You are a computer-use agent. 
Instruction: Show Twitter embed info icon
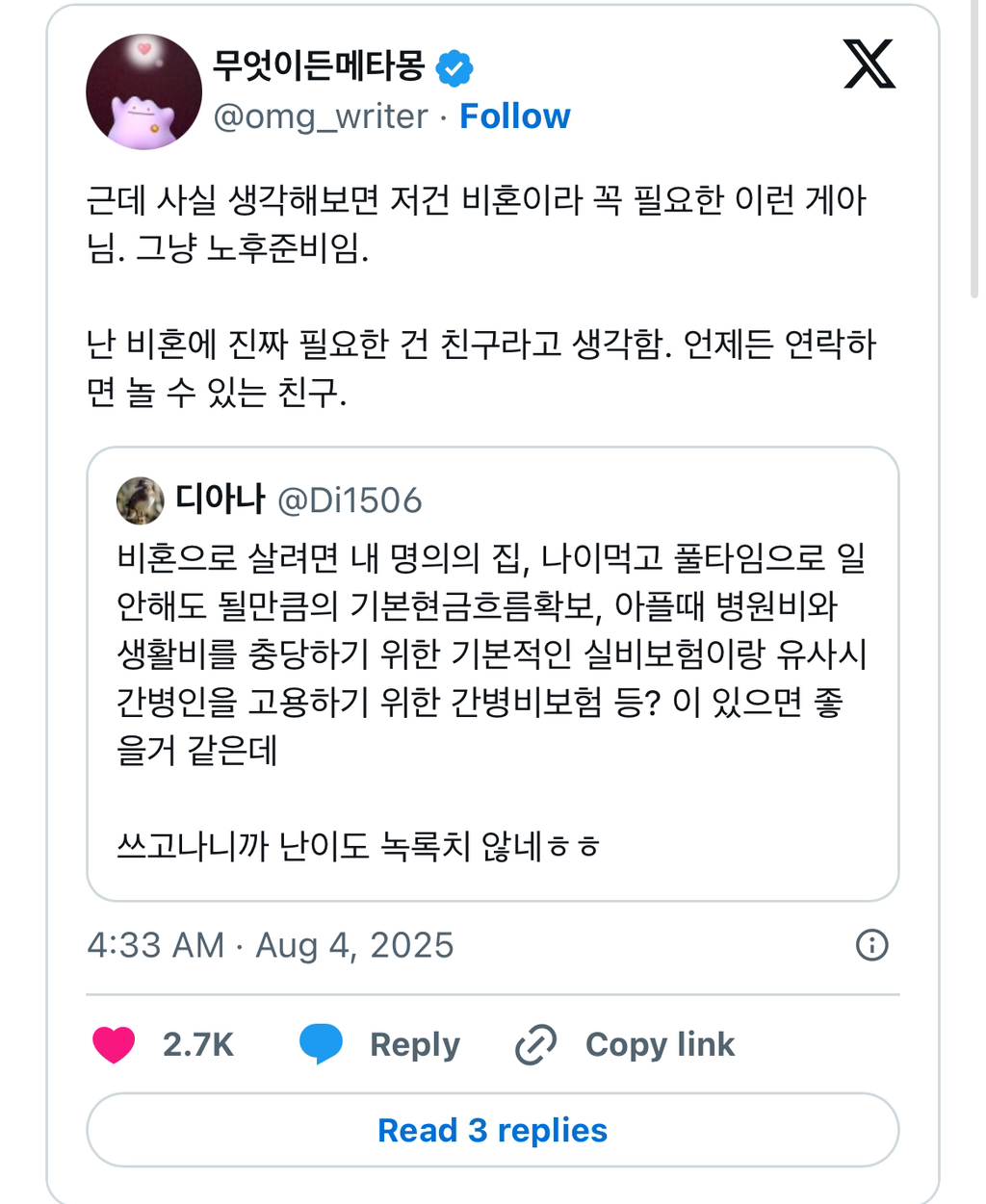pos(871,945)
